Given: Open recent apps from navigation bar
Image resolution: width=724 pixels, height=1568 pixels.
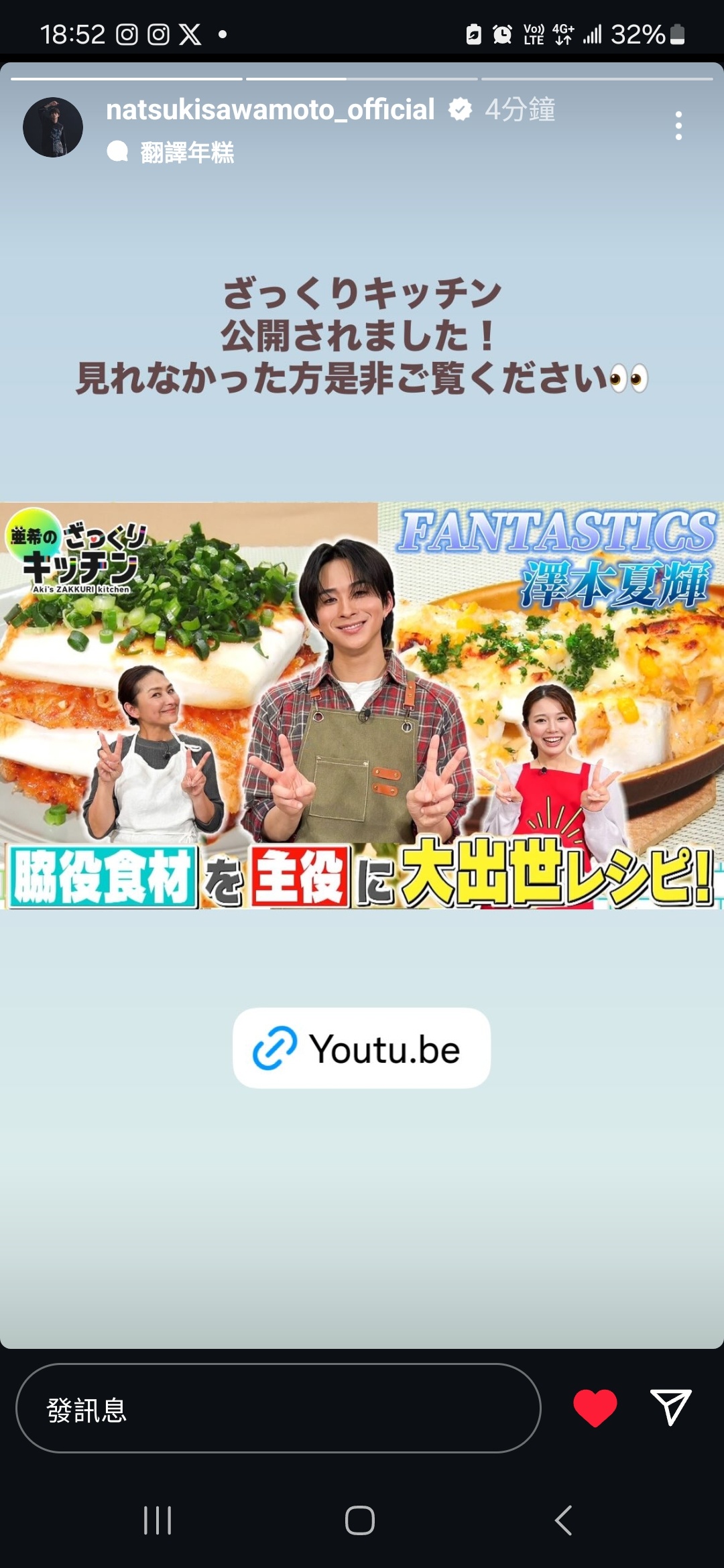Looking at the screenshot, I should coord(158,1520).
